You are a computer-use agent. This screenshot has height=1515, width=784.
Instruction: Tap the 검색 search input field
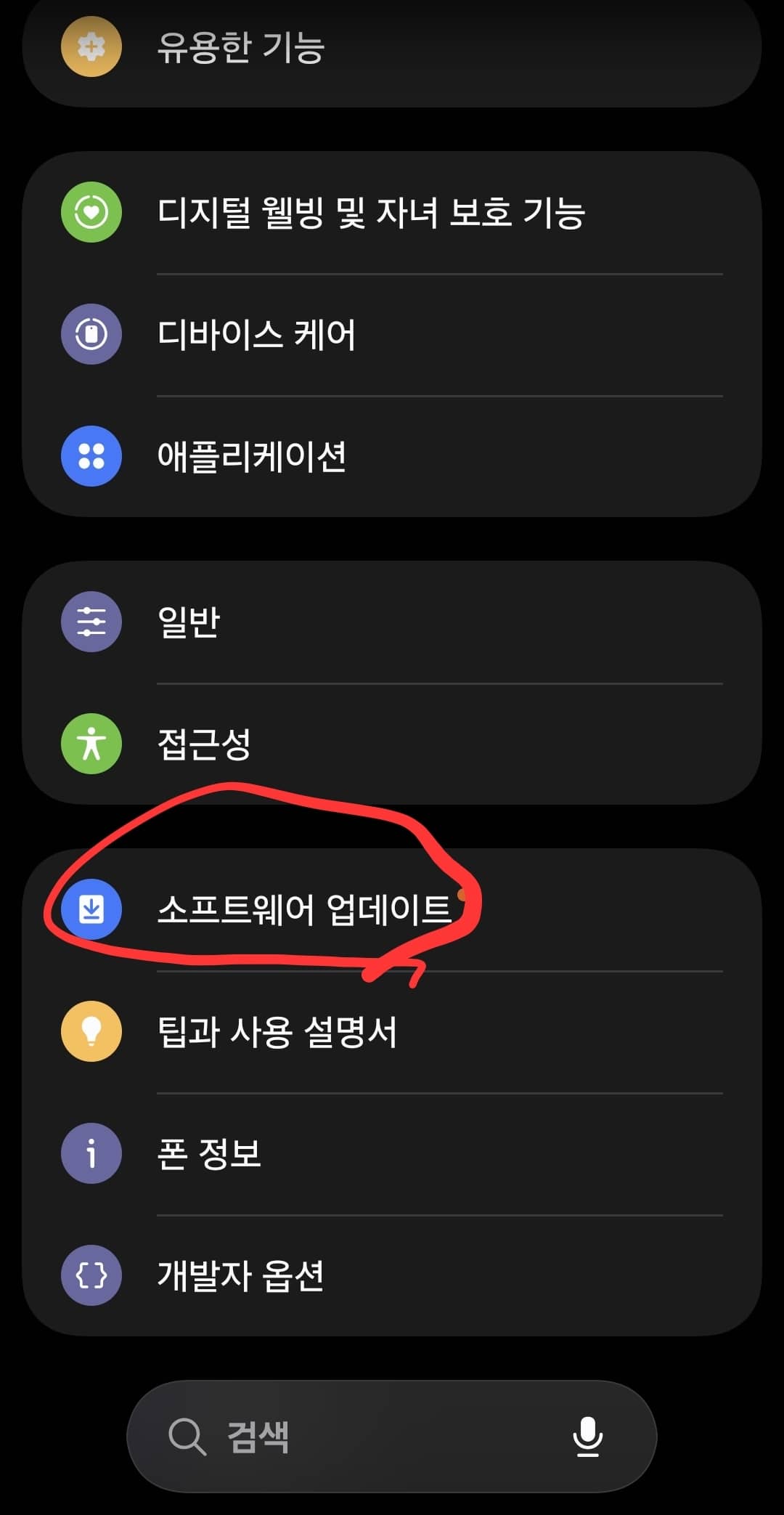click(327, 1434)
